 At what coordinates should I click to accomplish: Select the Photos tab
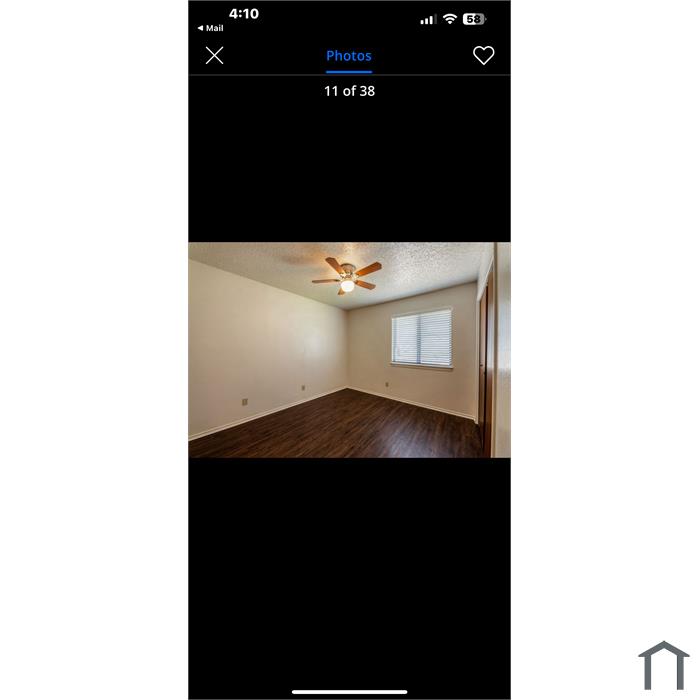348,56
